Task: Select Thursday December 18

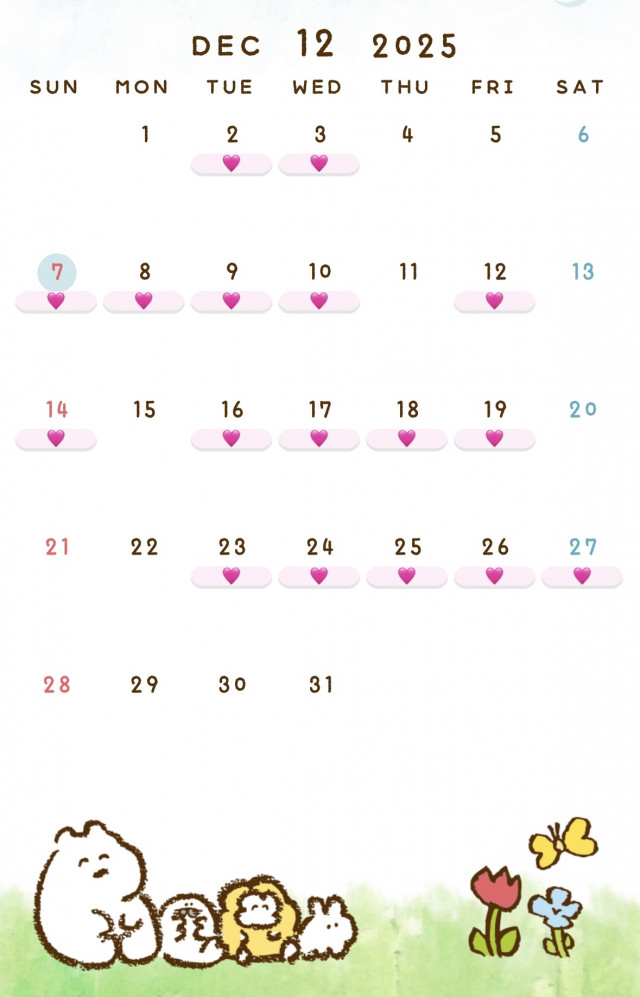Action: (x=407, y=410)
